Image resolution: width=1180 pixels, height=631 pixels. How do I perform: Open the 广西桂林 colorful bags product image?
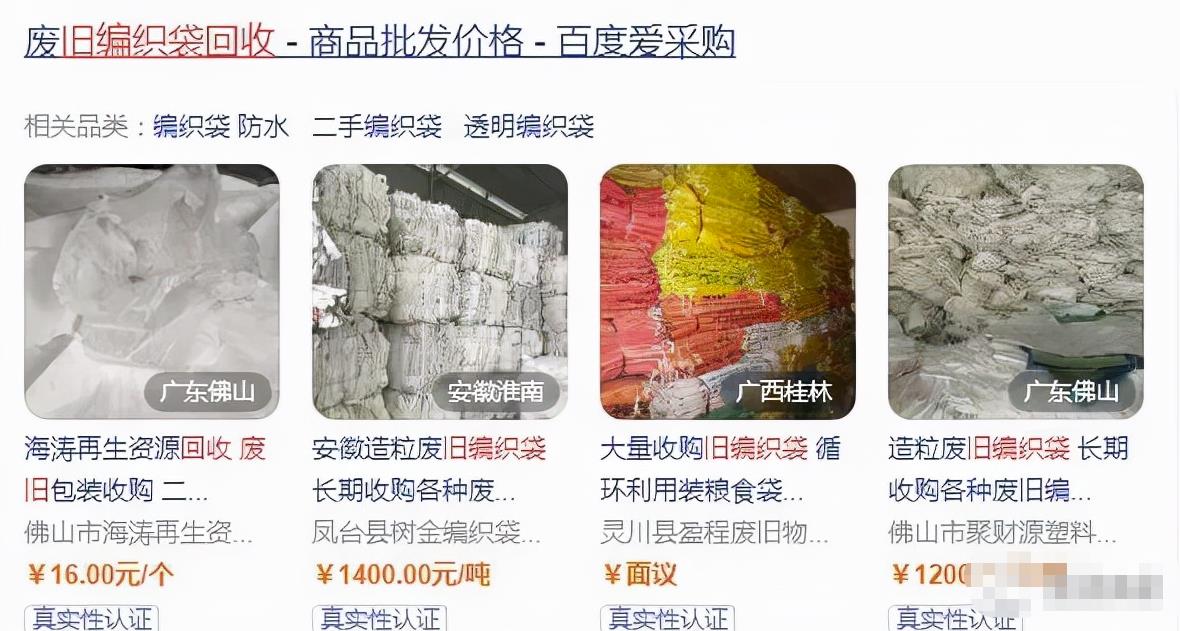(x=728, y=291)
